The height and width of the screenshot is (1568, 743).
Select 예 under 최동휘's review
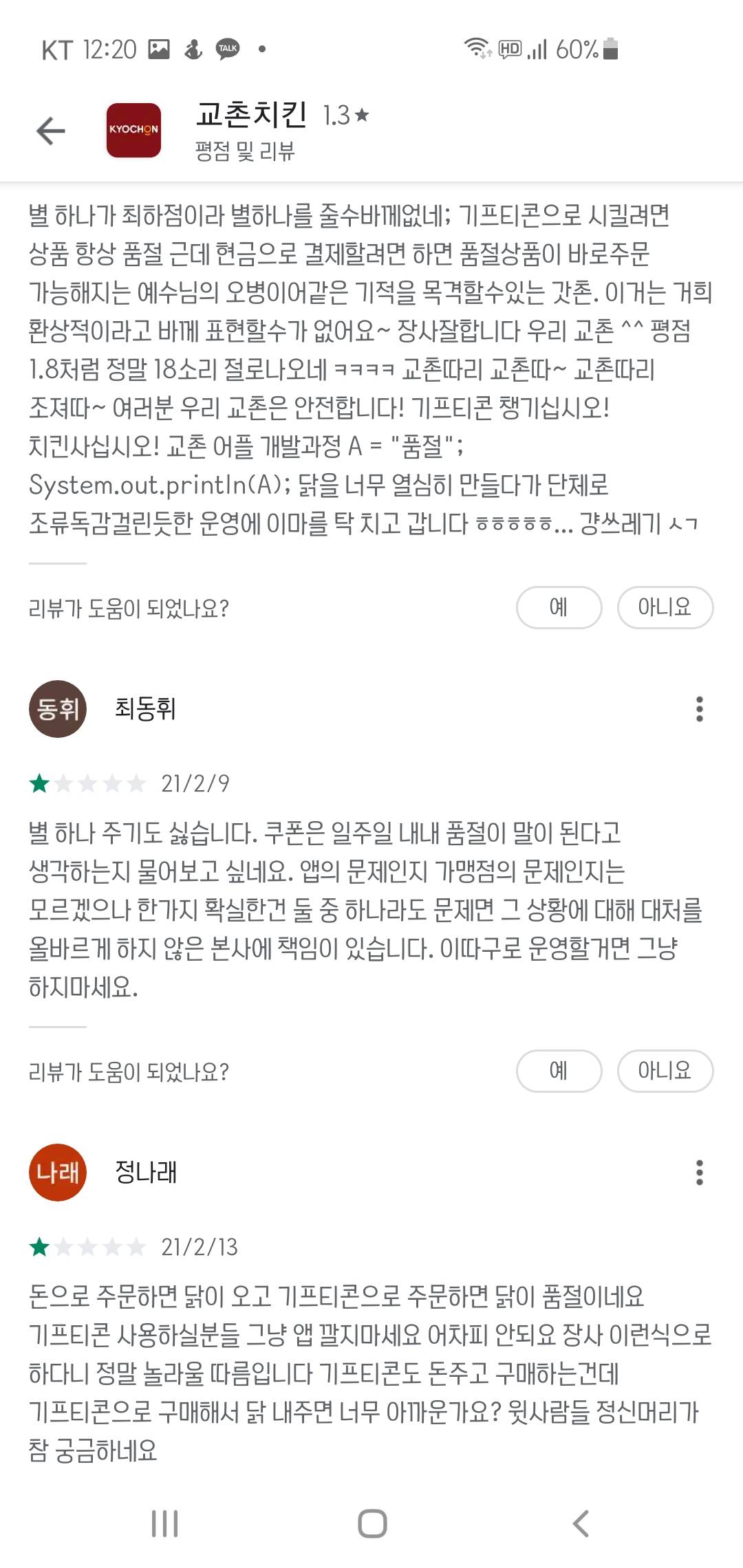click(x=559, y=1071)
